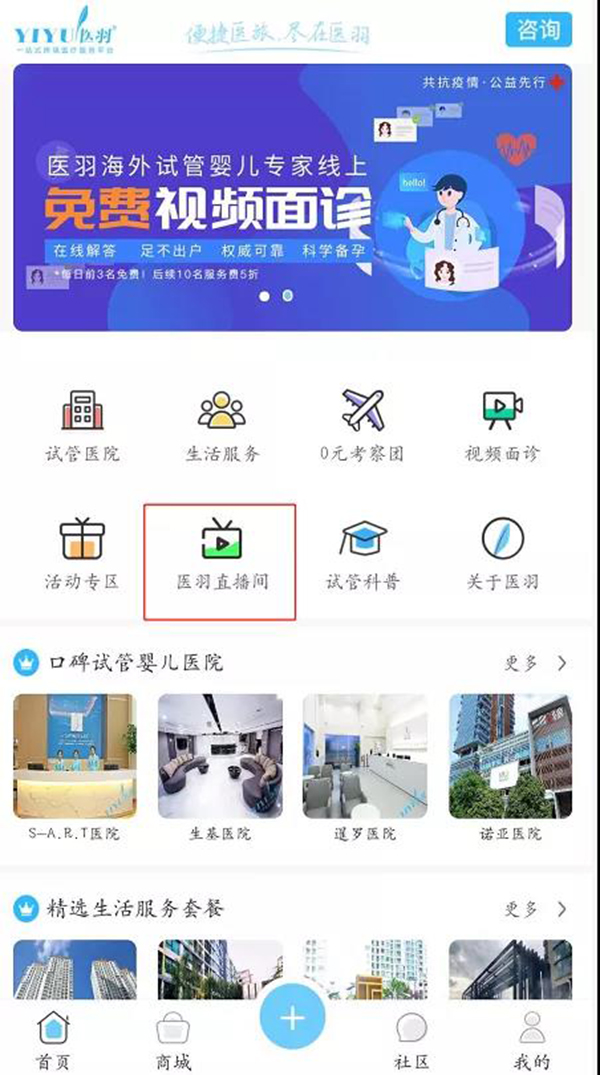Open 生活服务 category
The width and height of the screenshot is (600, 1075).
pos(222,425)
